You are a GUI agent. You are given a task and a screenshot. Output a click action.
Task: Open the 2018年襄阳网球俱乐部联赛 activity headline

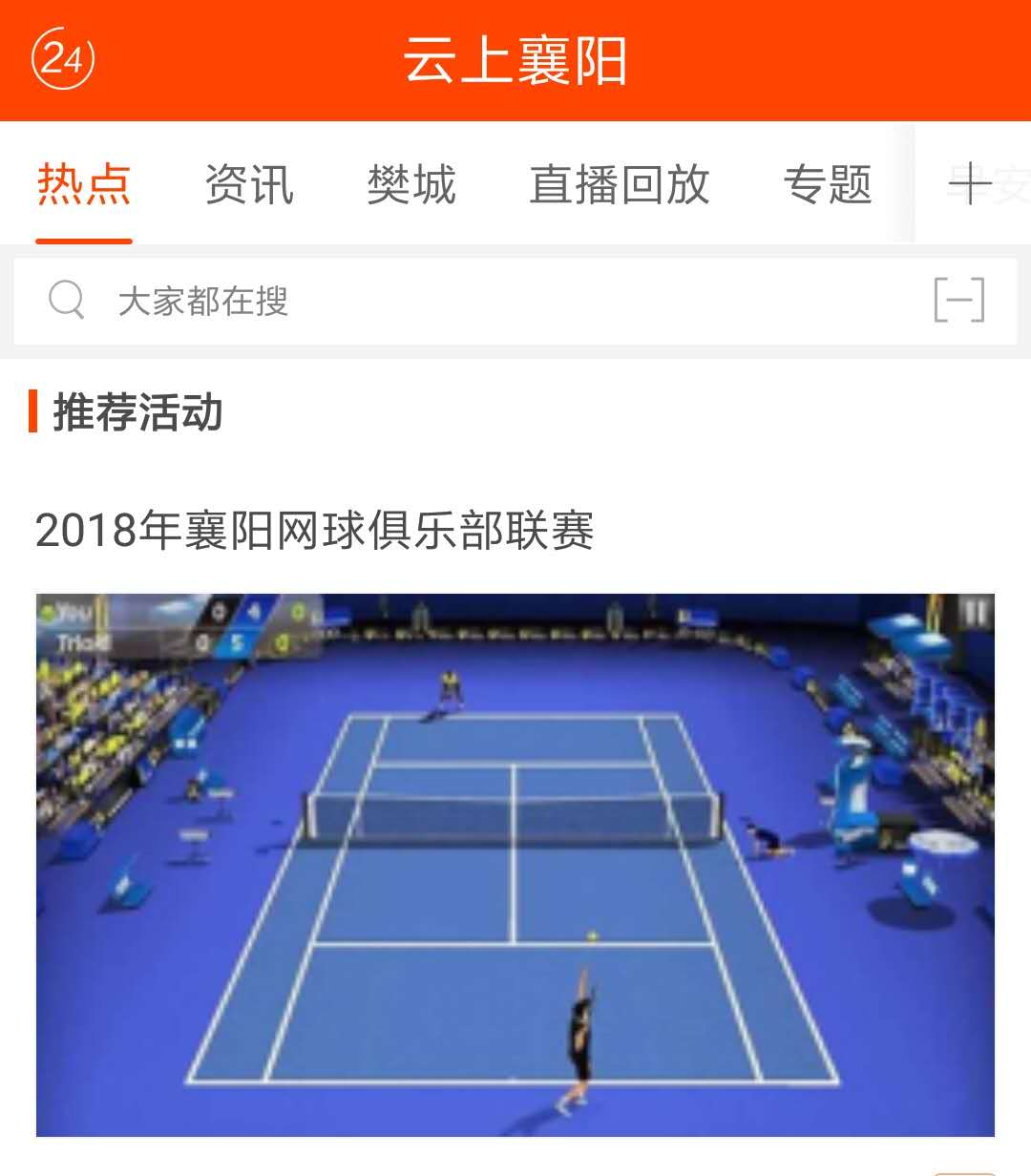(x=315, y=531)
